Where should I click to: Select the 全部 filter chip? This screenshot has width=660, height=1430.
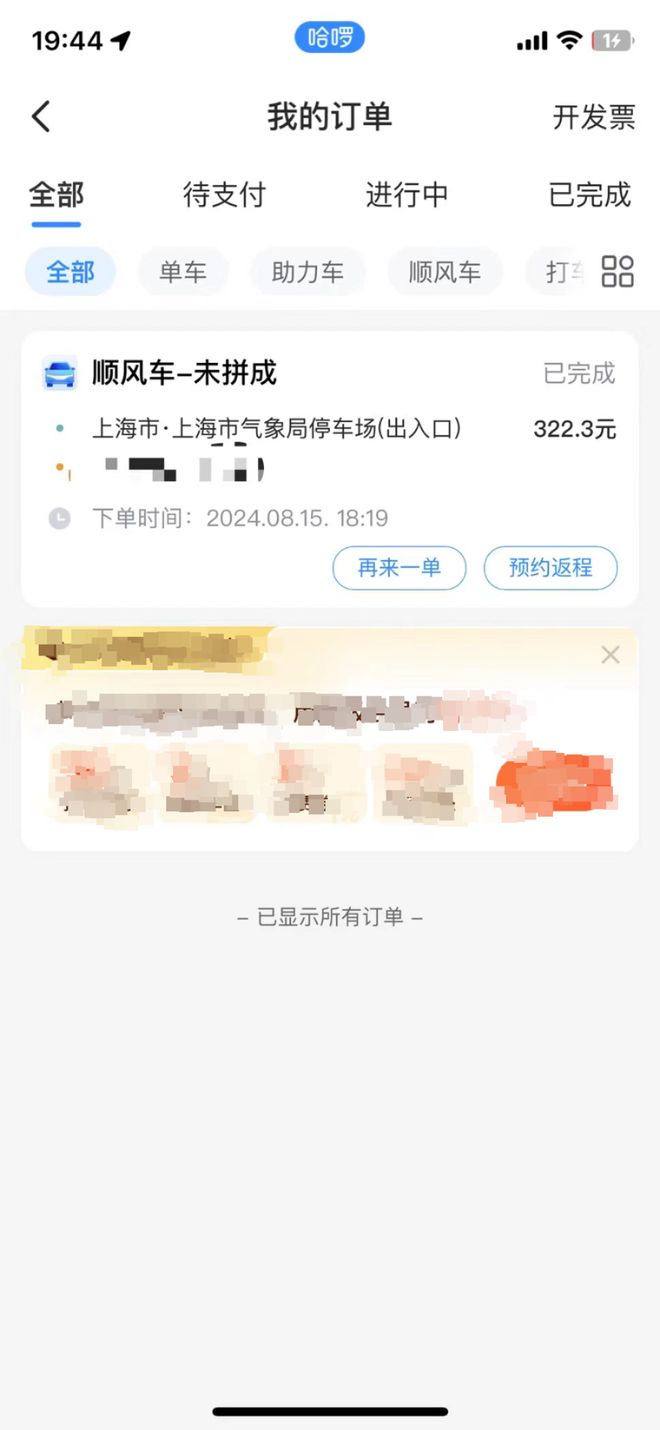click(x=70, y=271)
